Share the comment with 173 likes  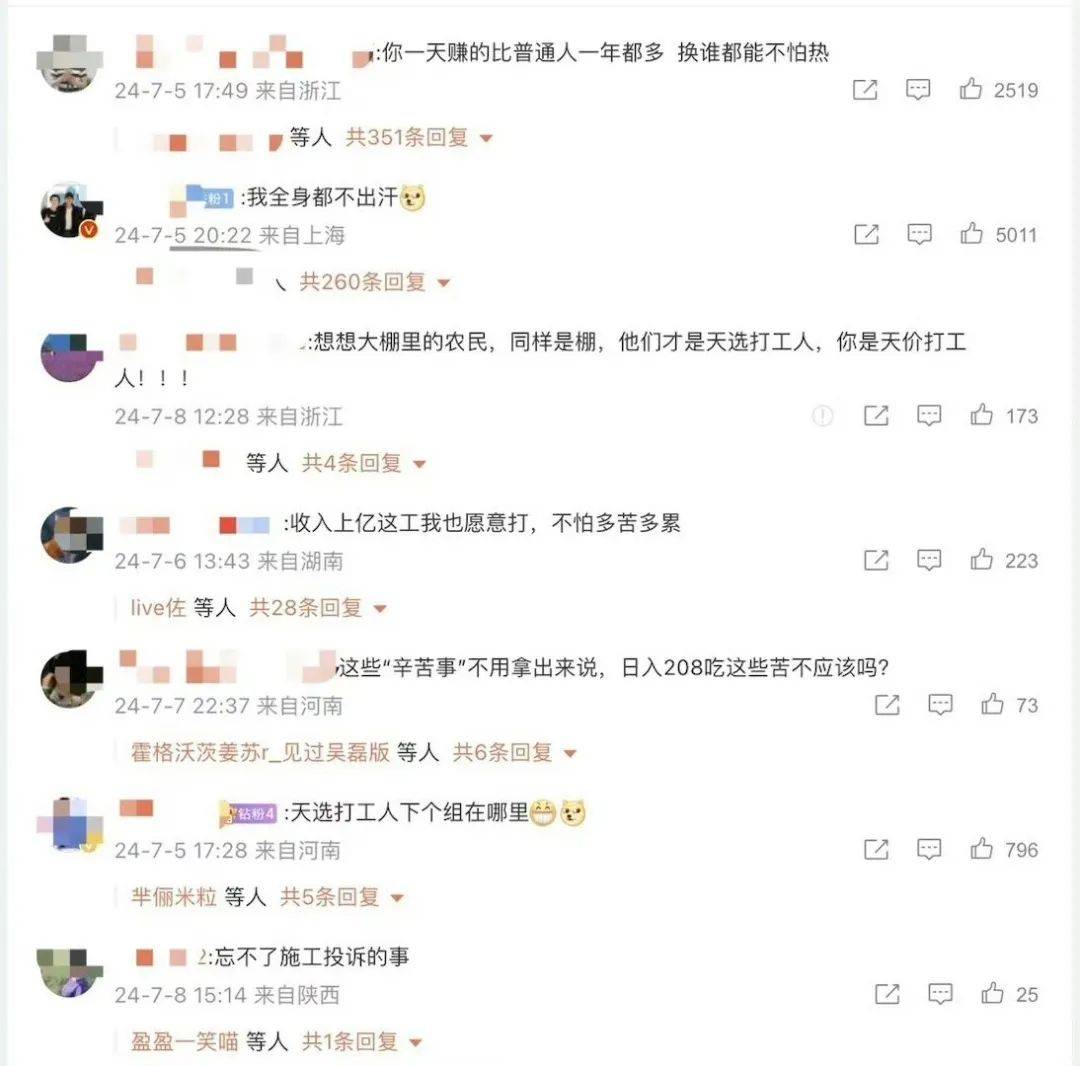point(876,416)
